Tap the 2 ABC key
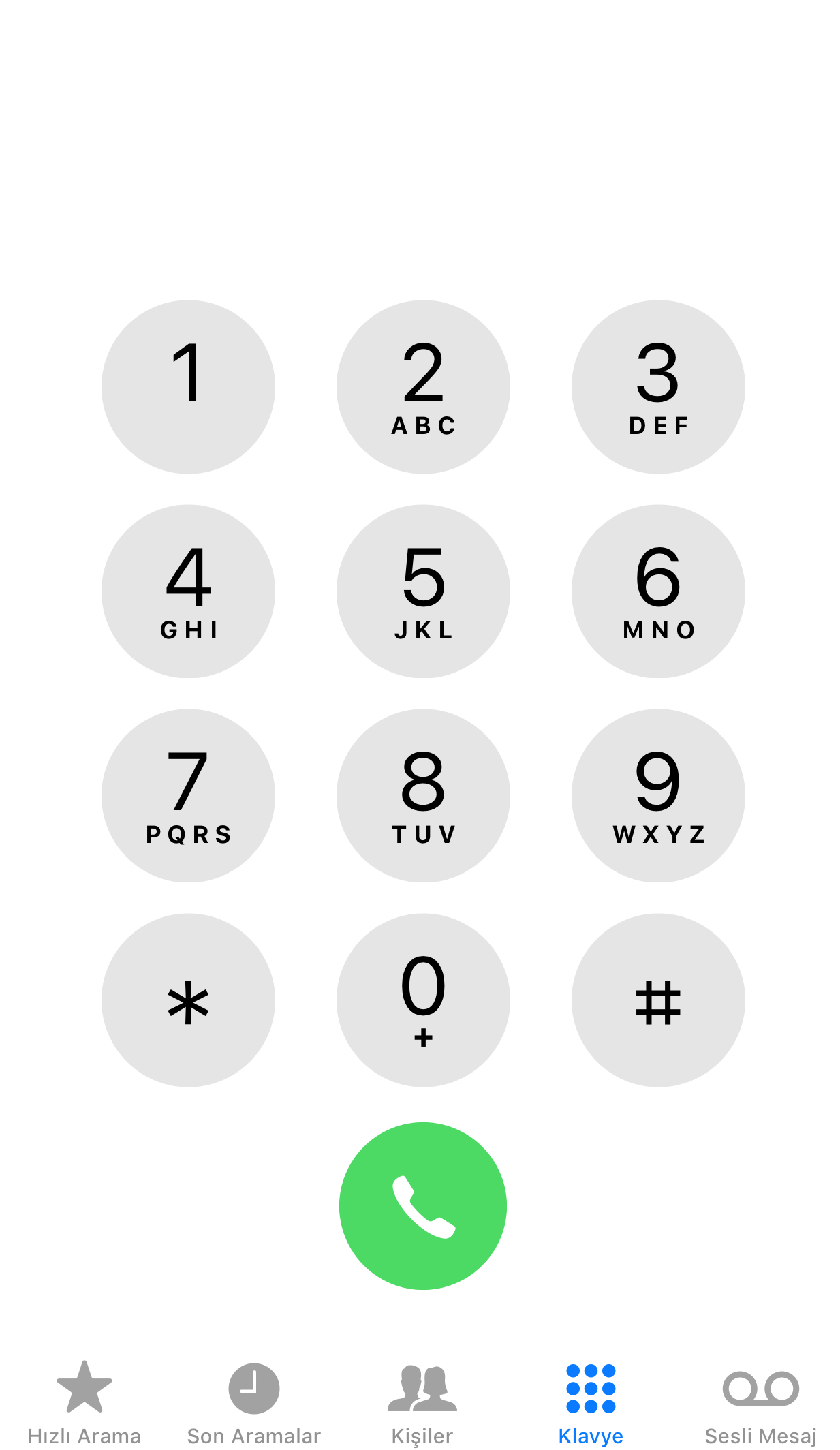 pyautogui.click(x=423, y=387)
